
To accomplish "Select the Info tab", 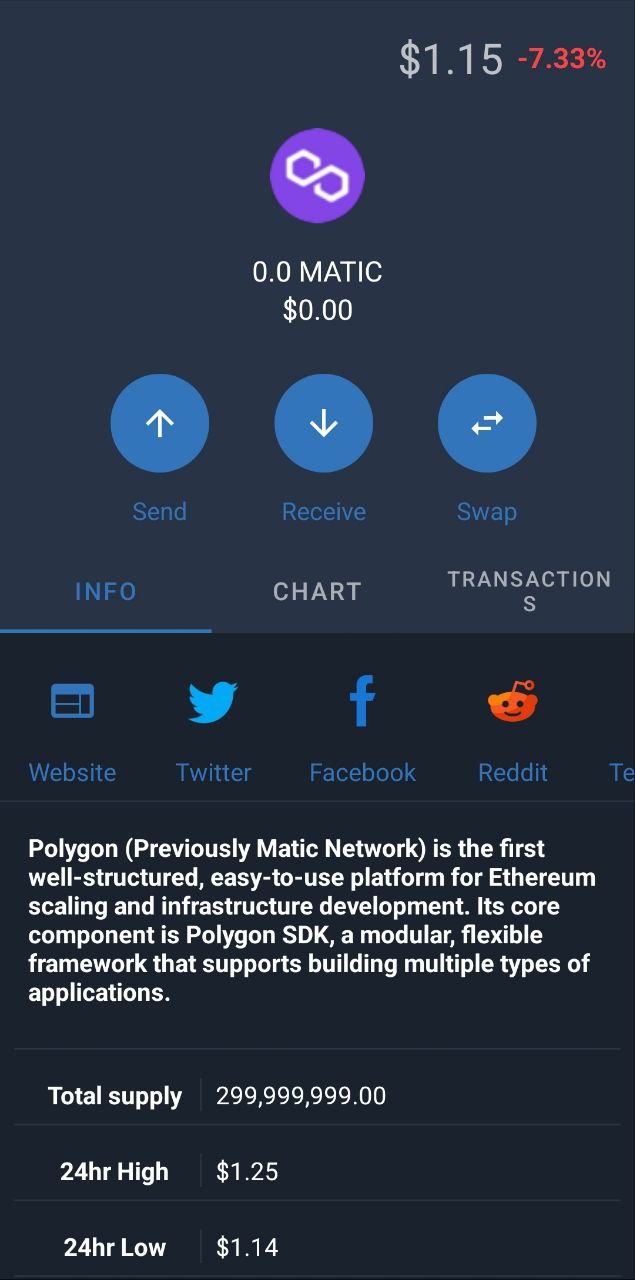I will click(106, 591).
